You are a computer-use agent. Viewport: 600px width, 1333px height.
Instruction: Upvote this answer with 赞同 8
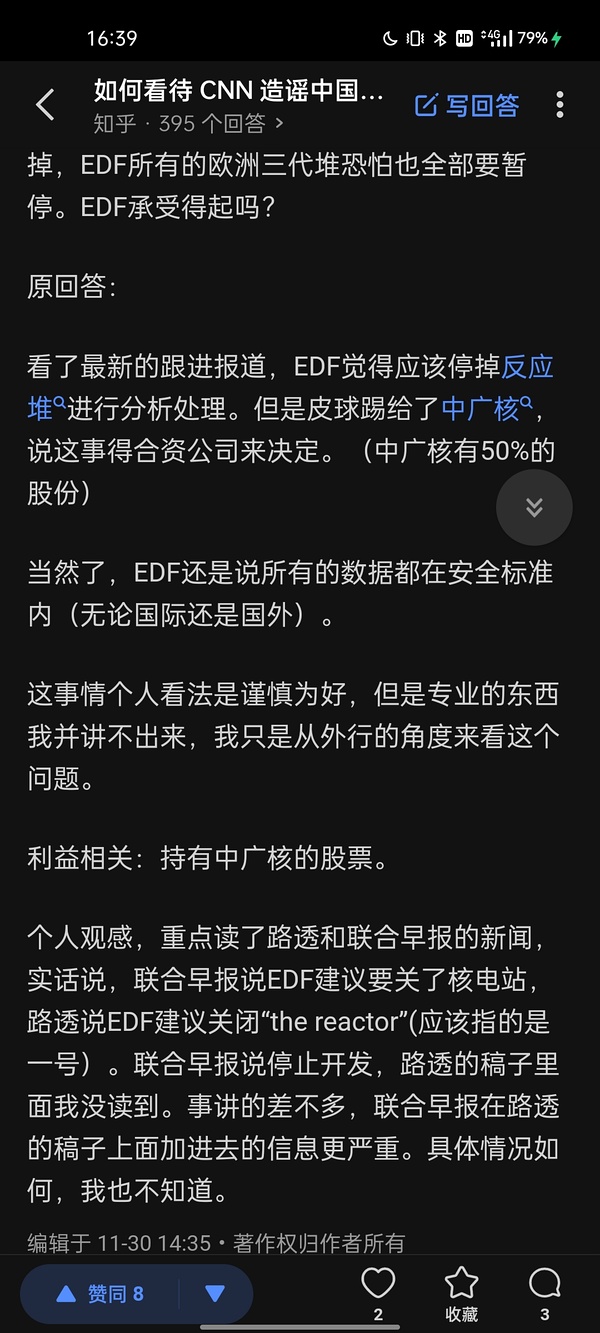tap(101, 1293)
